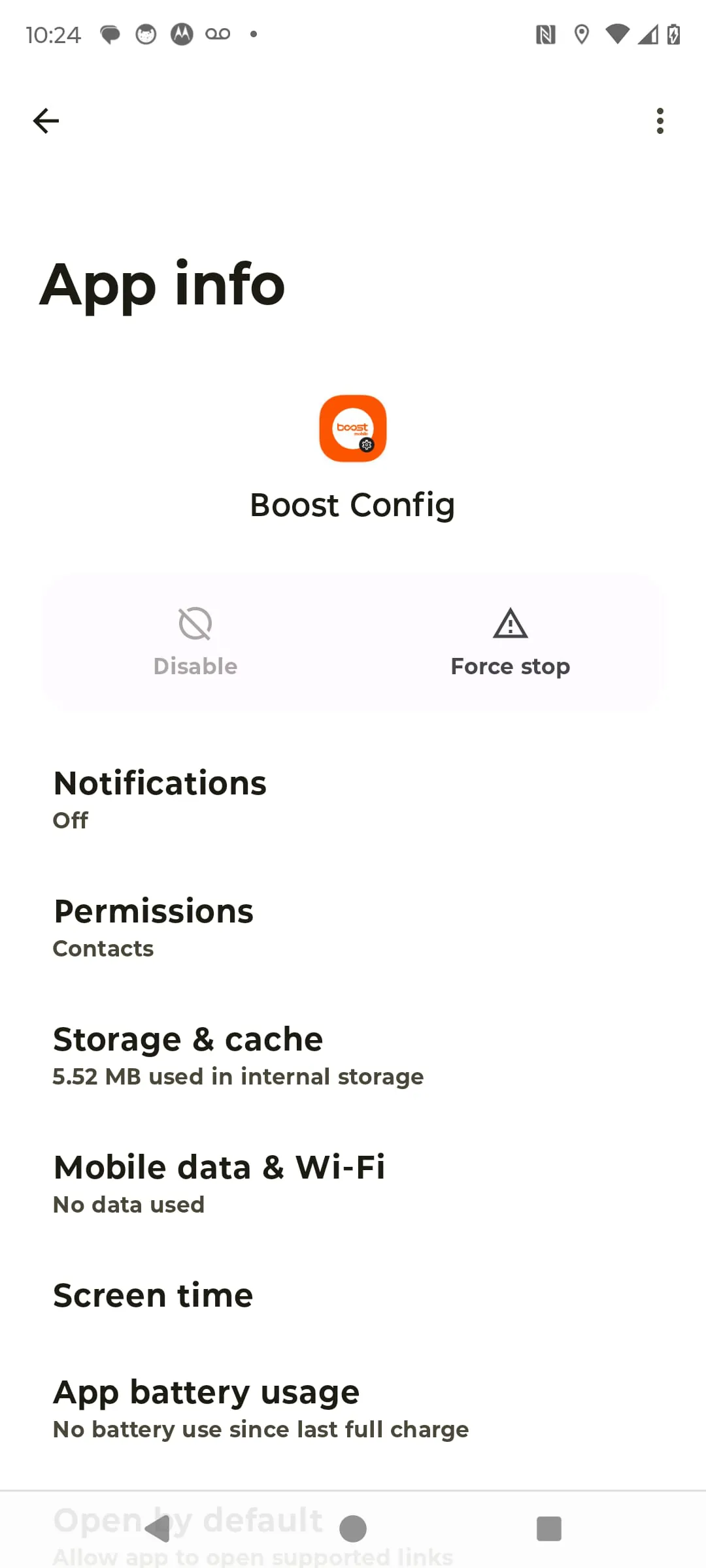Screen dimensions: 706x1568
Task: Tap the location pin status icon
Action: pos(581,35)
